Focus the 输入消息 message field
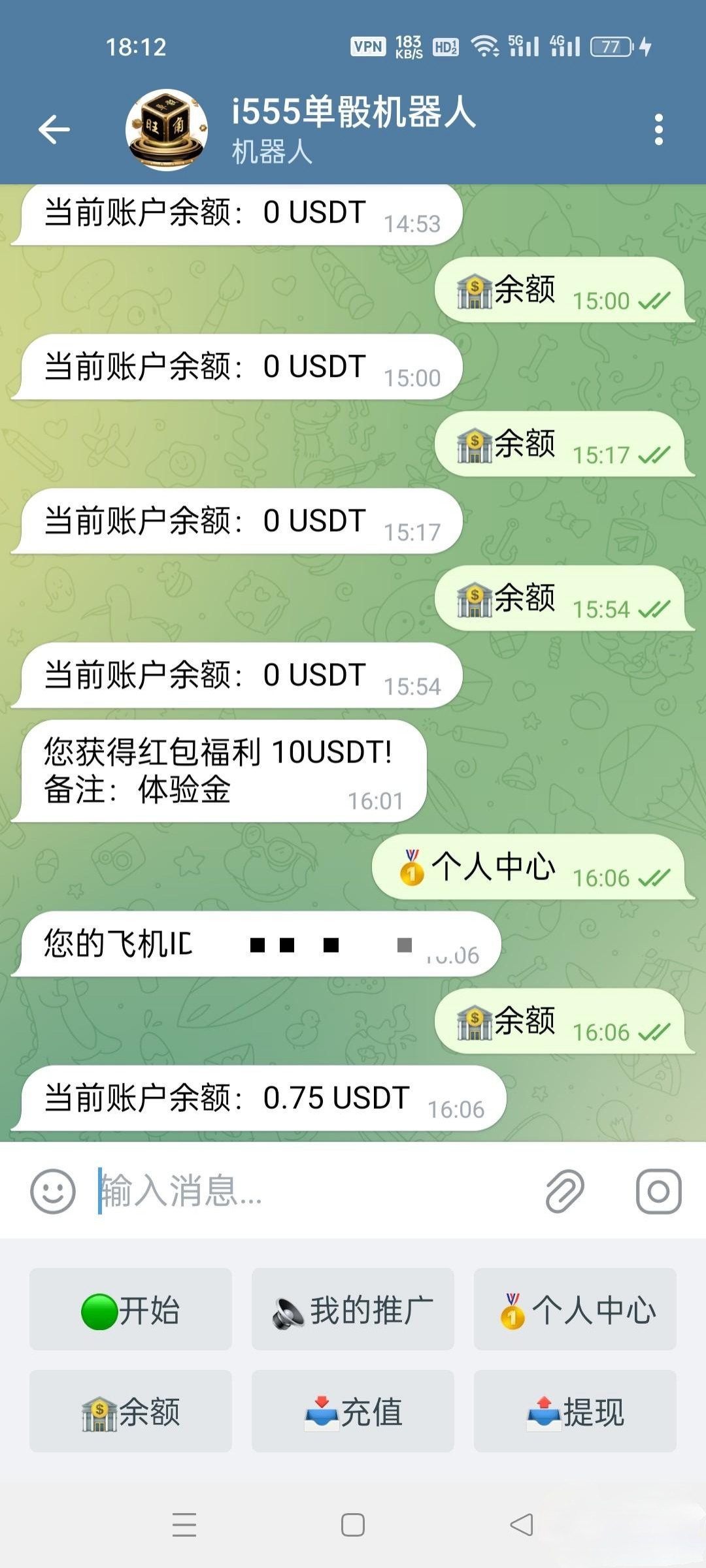The width and height of the screenshot is (706, 1568). pos(314,1191)
